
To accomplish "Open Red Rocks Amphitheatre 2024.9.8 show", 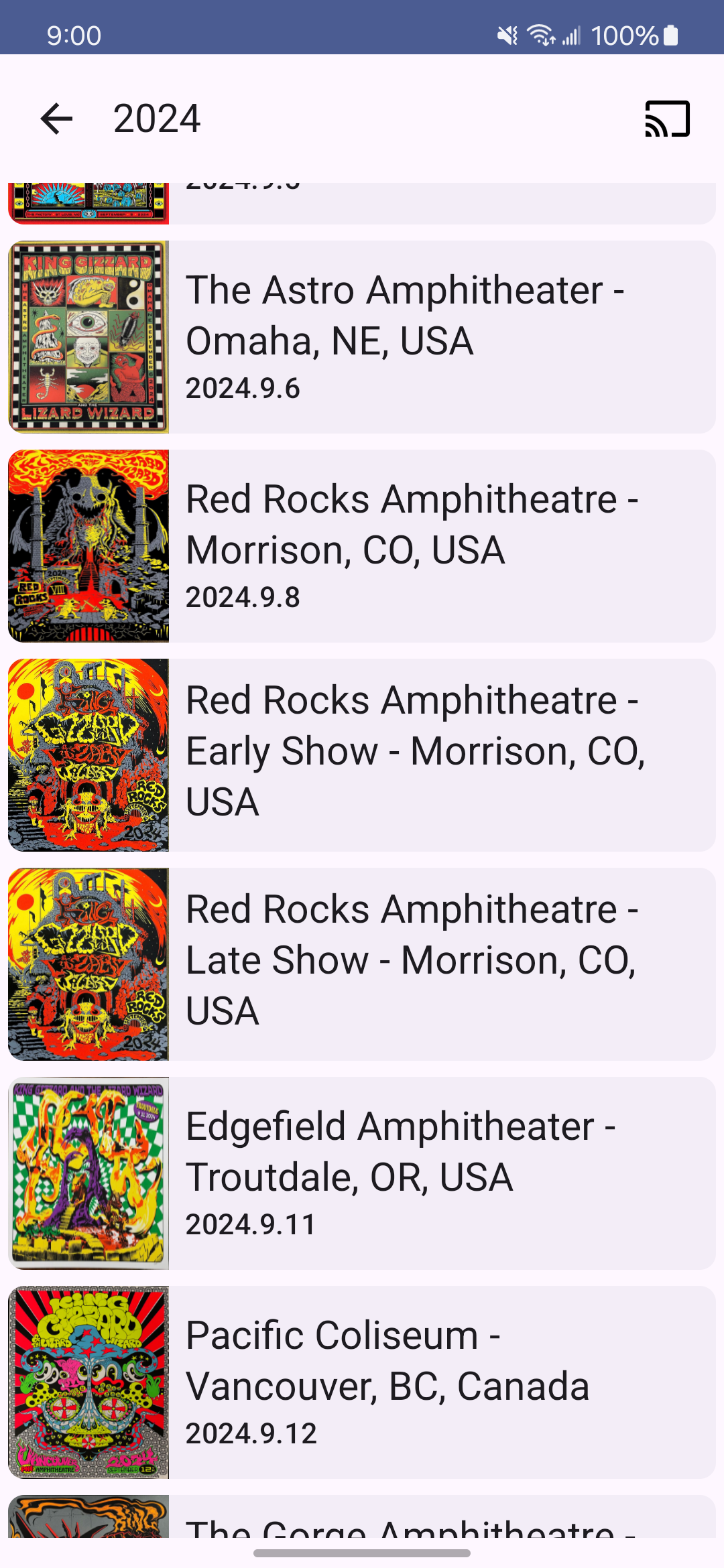I will click(362, 546).
